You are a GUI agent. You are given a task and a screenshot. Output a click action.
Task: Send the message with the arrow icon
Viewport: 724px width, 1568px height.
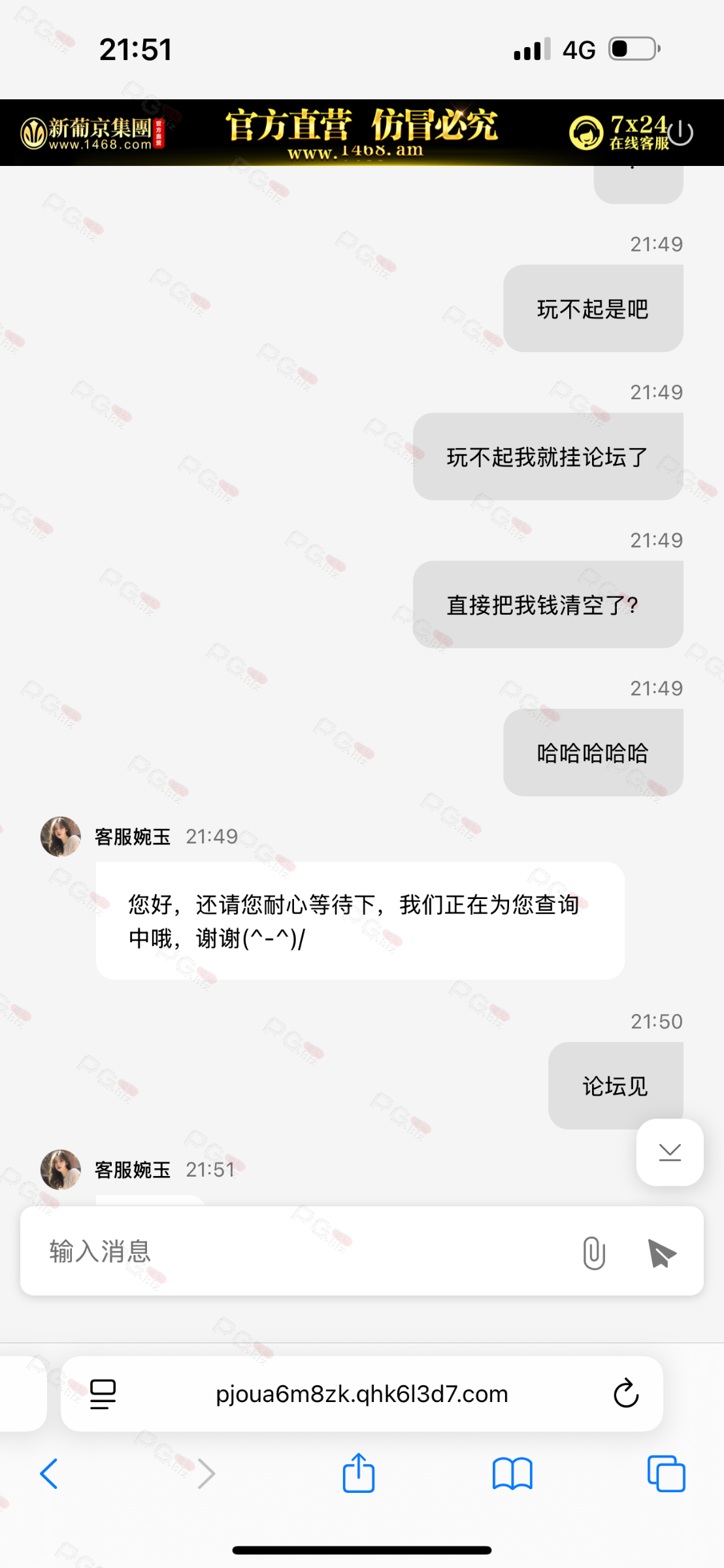point(661,1253)
